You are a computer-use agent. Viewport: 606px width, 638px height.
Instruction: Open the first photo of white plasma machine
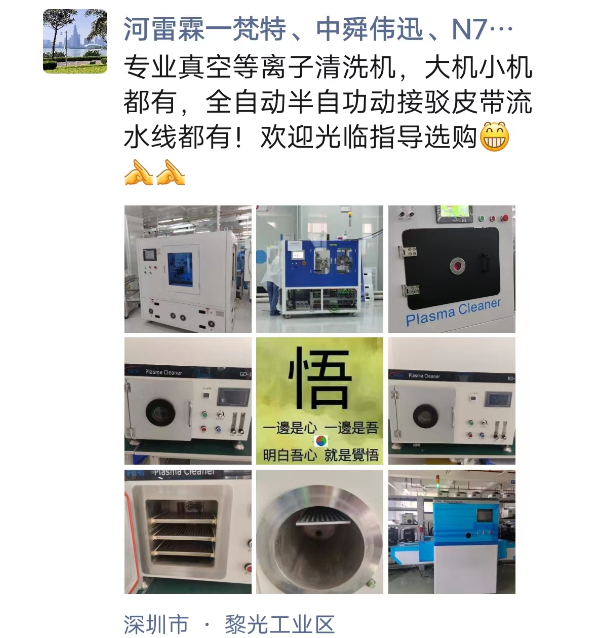(x=188, y=268)
